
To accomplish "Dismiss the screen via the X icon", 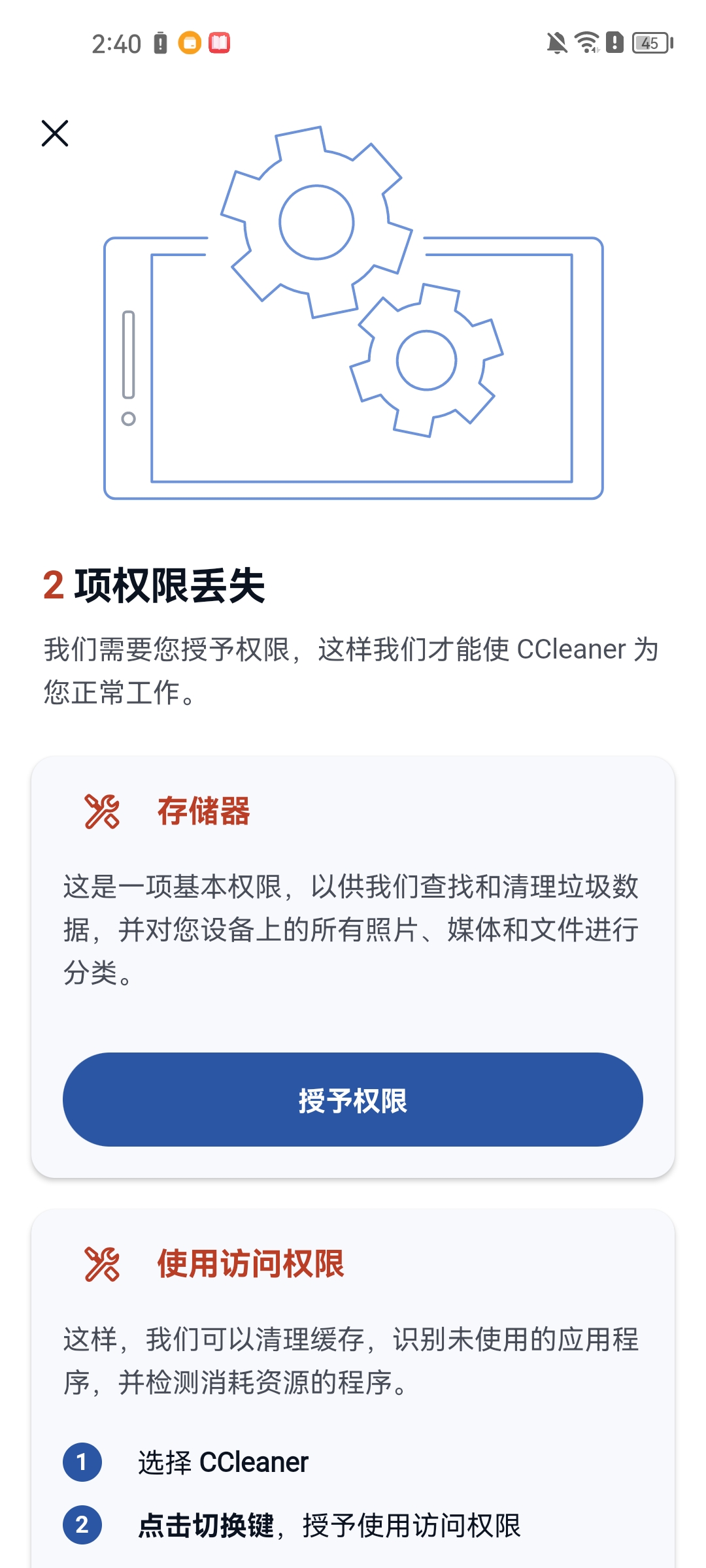I will tap(56, 134).
